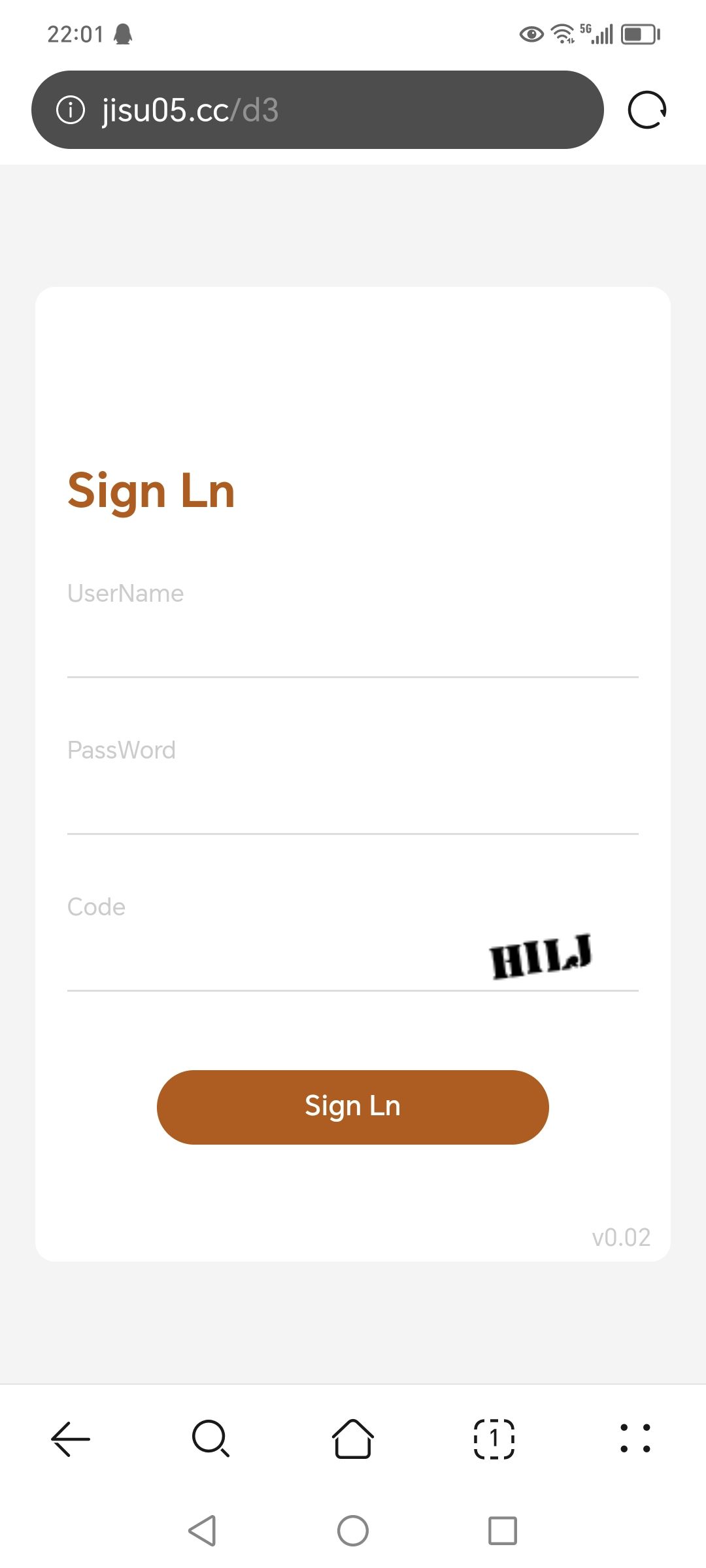Image resolution: width=706 pixels, height=1568 pixels.
Task: Open the browser four-dot menu
Action: pyautogui.click(x=635, y=1439)
